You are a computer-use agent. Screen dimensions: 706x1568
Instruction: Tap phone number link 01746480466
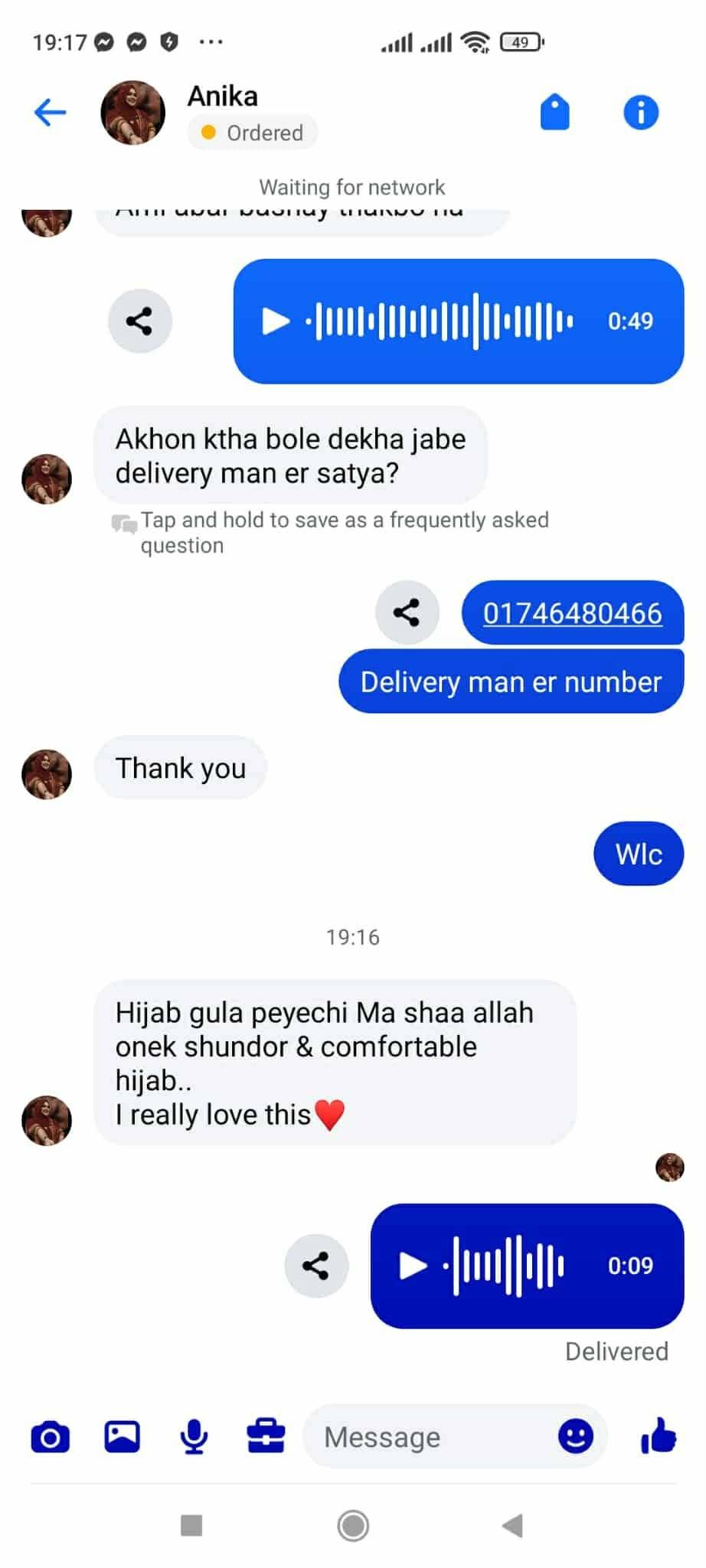click(x=572, y=613)
